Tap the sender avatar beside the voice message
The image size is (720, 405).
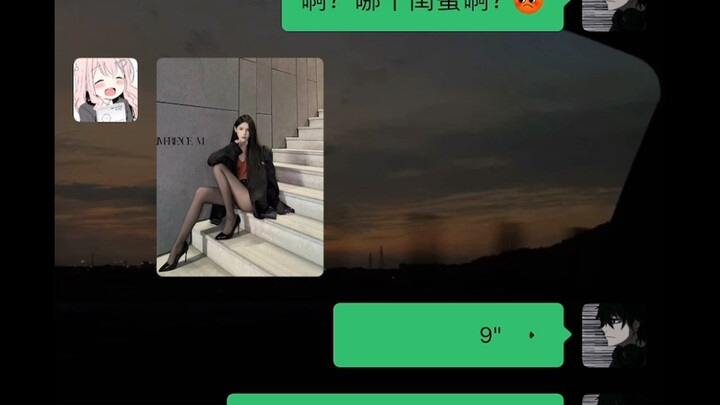point(614,335)
